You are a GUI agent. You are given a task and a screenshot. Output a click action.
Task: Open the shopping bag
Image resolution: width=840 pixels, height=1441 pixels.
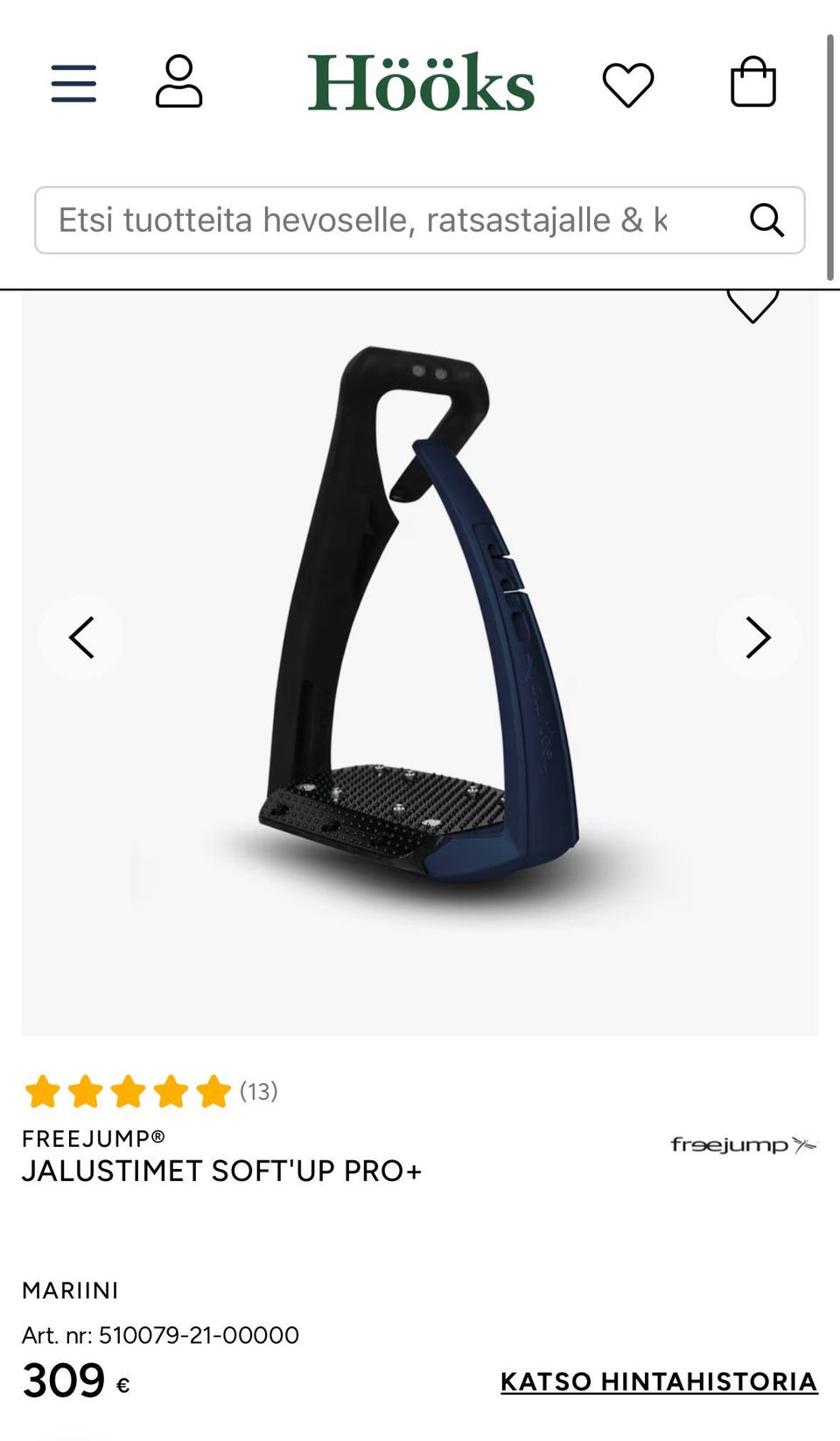coord(753,82)
